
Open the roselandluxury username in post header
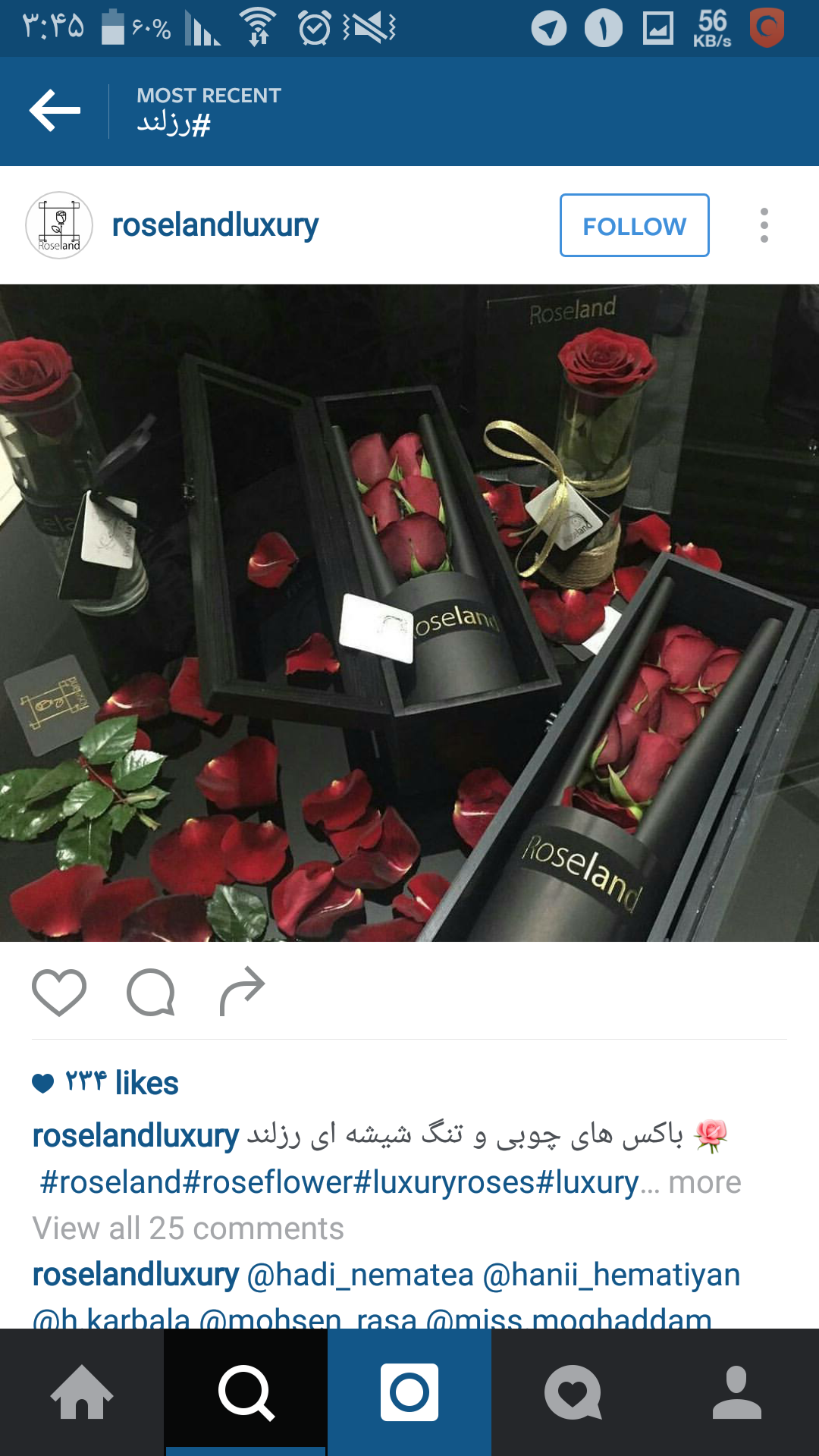[x=215, y=225]
